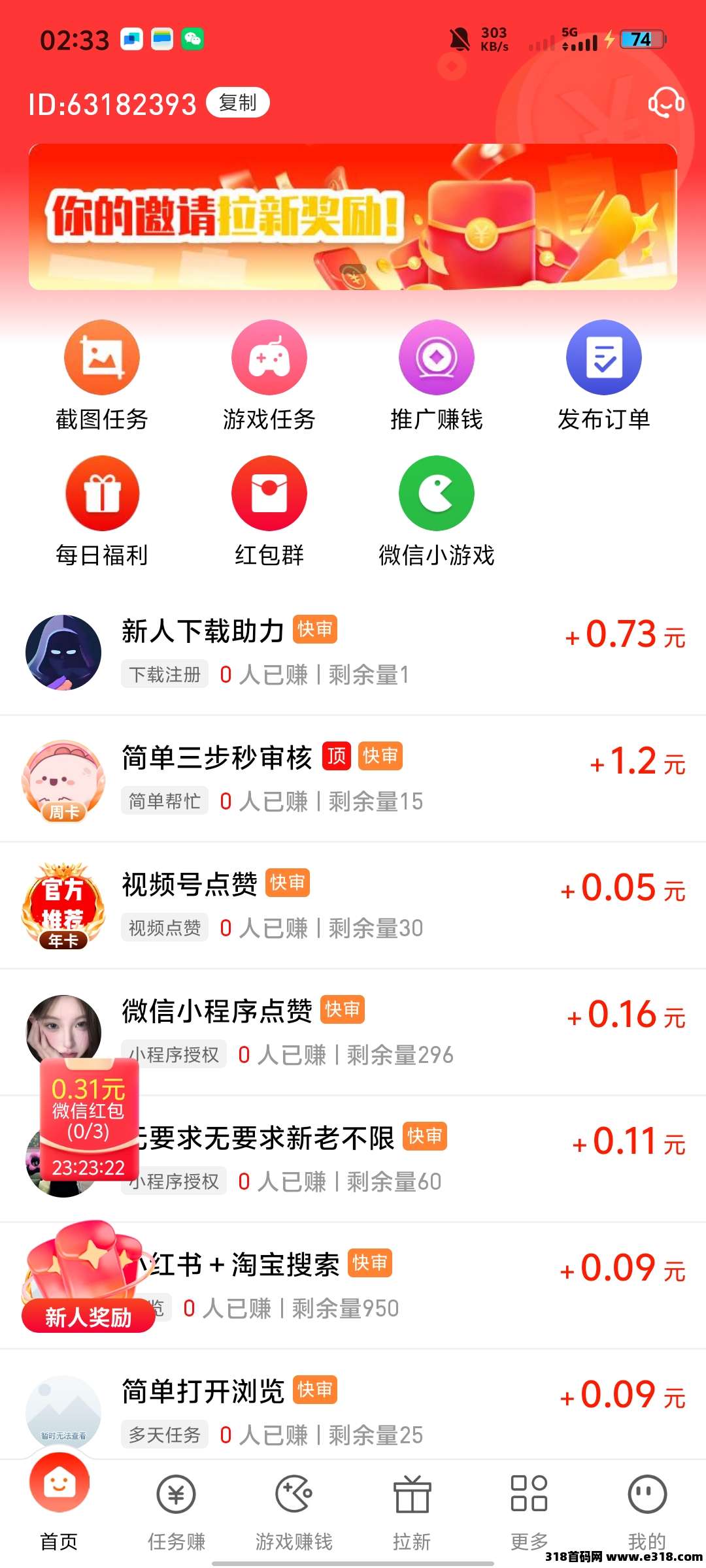Screen dimensions: 706x1568
Task: Open the 微信小程序点赞 task
Action: point(392,1032)
